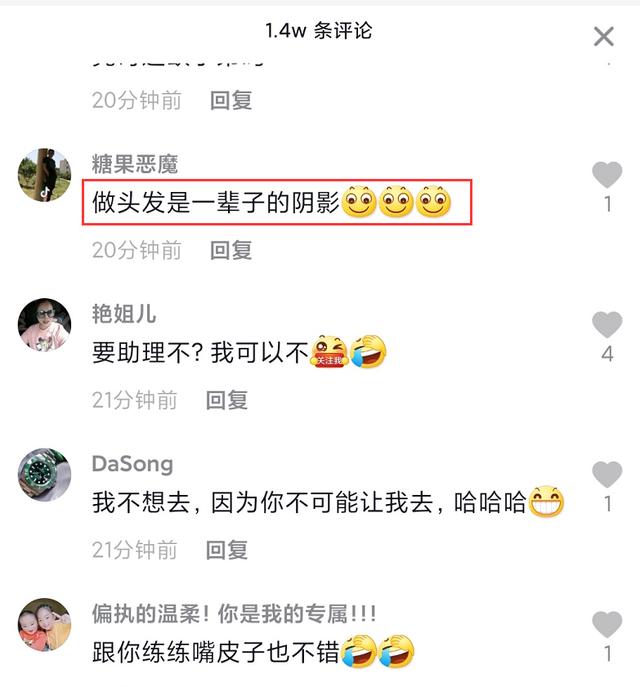Open username DaSong
Image resolution: width=640 pixels, height=687 pixels.
[132, 464]
